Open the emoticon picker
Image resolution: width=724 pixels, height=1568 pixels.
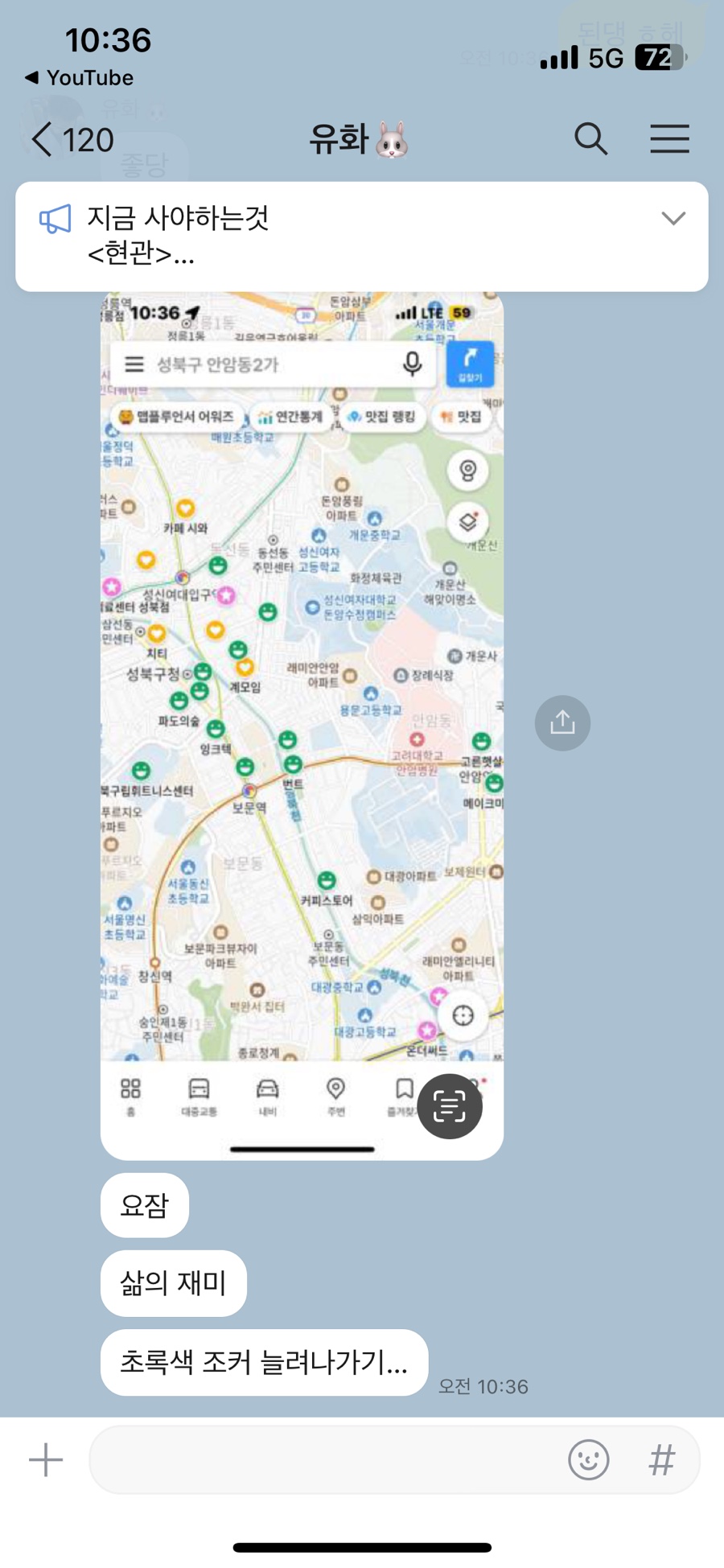[x=588, y=1459]
